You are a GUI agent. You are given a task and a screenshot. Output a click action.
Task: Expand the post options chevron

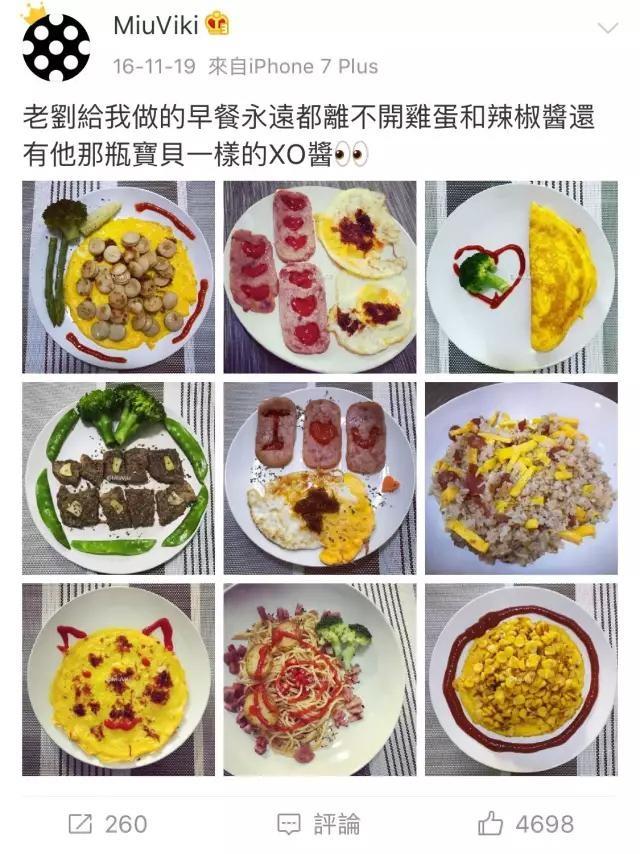click(607, 28)
